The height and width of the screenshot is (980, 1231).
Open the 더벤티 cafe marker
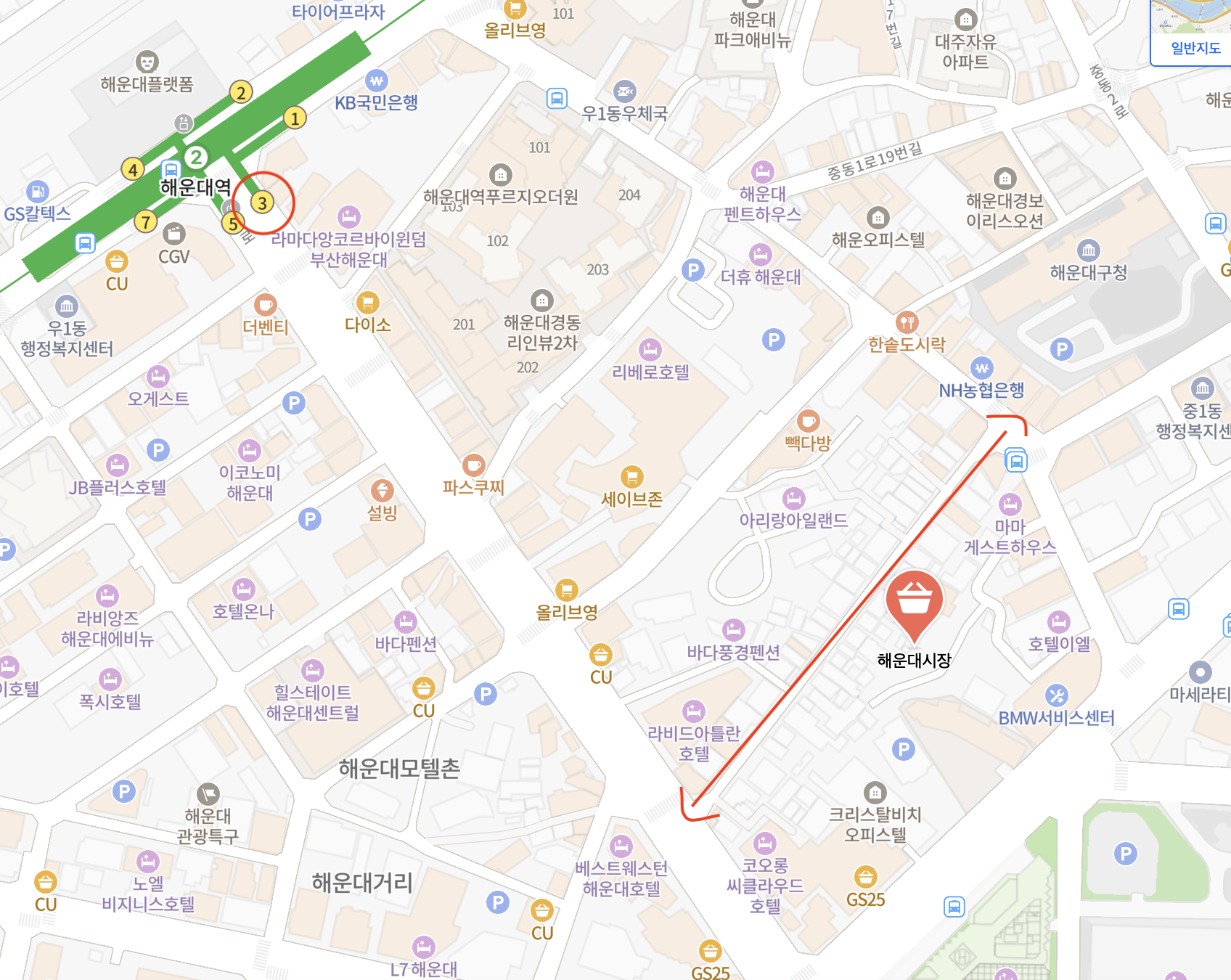(266, 305)
